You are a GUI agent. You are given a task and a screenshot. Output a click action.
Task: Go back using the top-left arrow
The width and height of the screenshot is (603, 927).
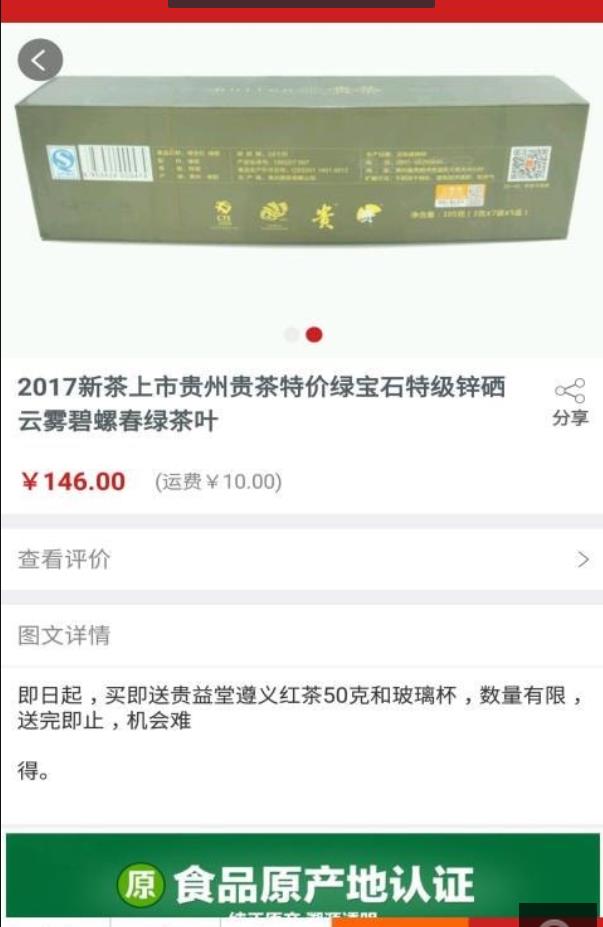point(40,61)
